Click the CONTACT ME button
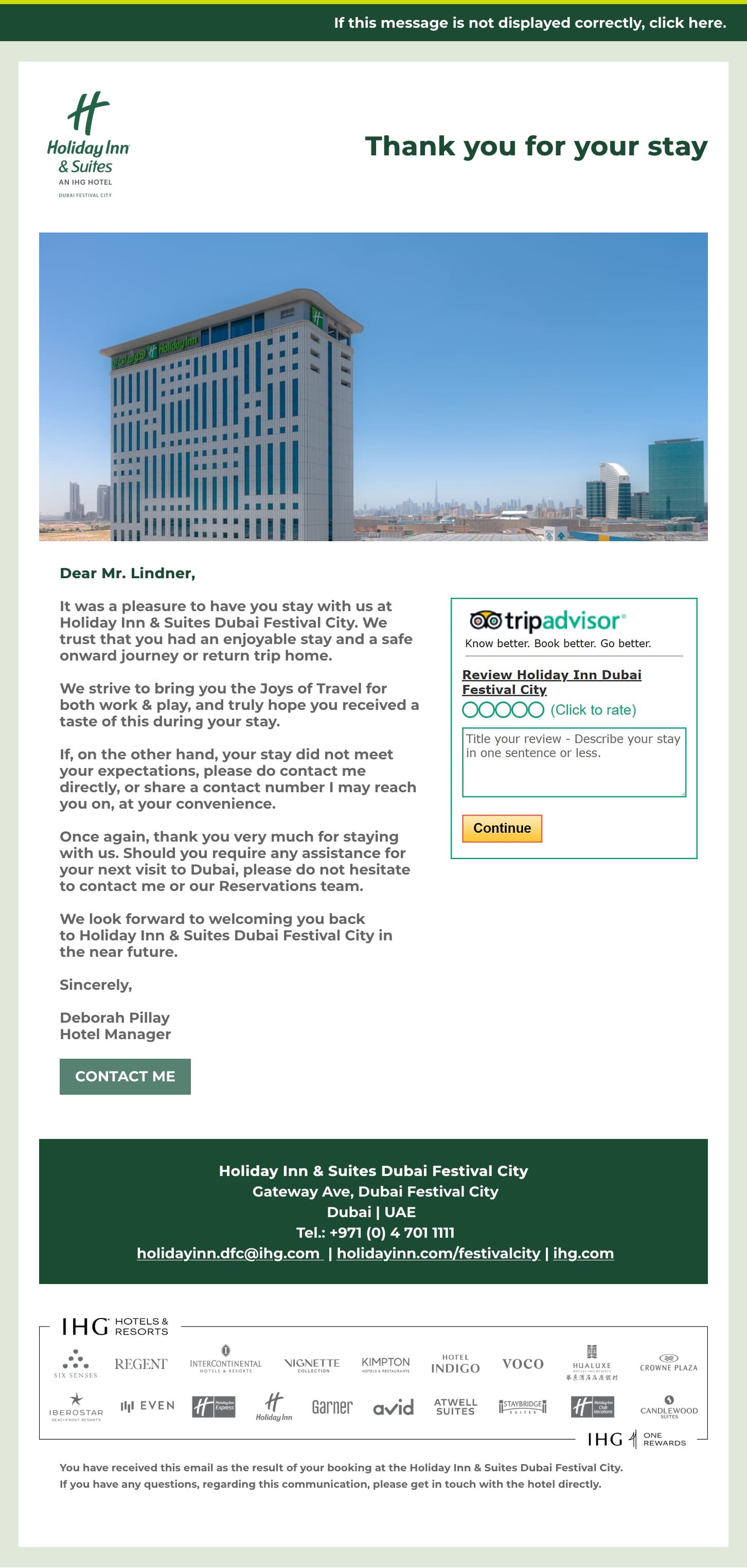This screenshot has height=1568, width=747. pos(125,1077)
